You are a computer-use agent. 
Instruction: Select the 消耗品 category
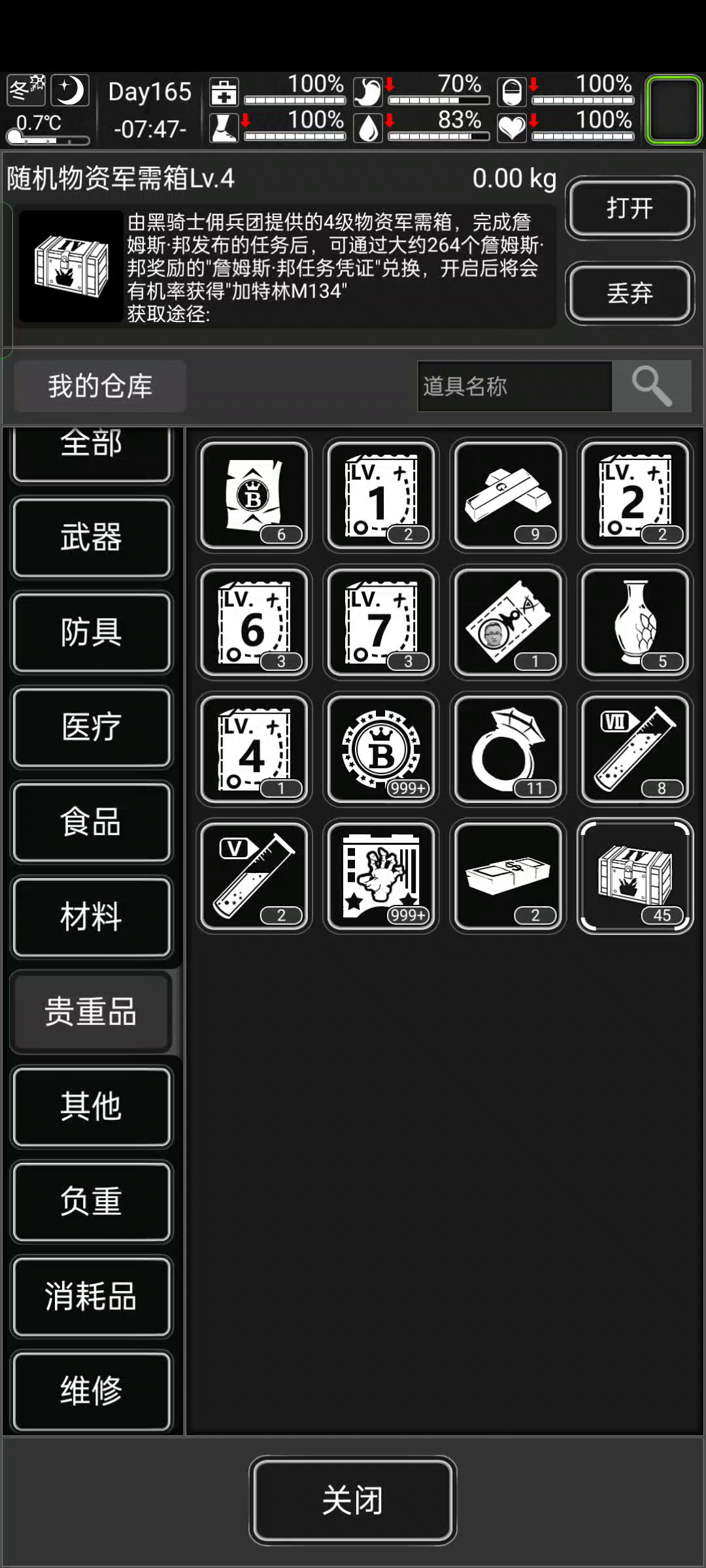pyautogui.click(x=92, y=1296)
